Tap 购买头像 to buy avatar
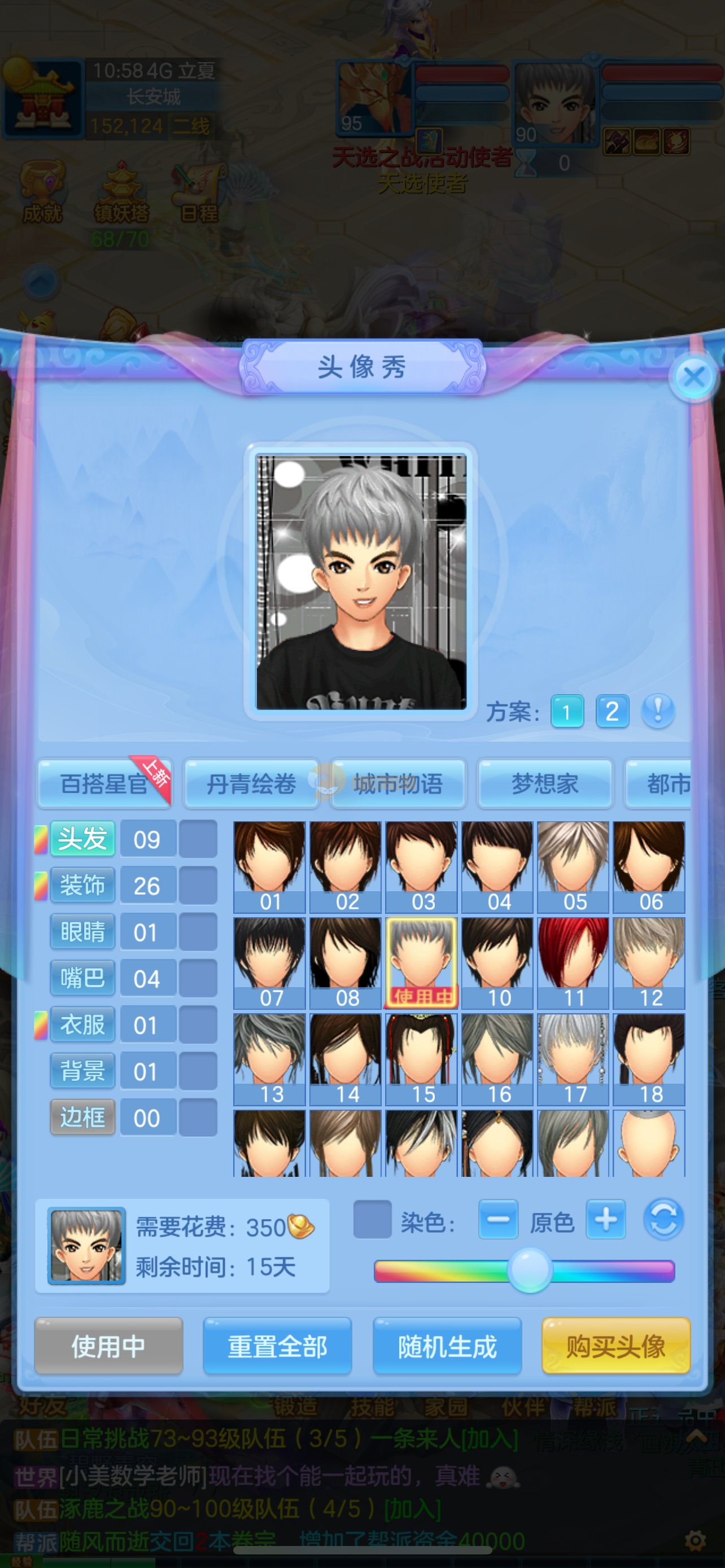Image resolution: width=725 pixels, height=1568 pixels. click(615, 1346)
